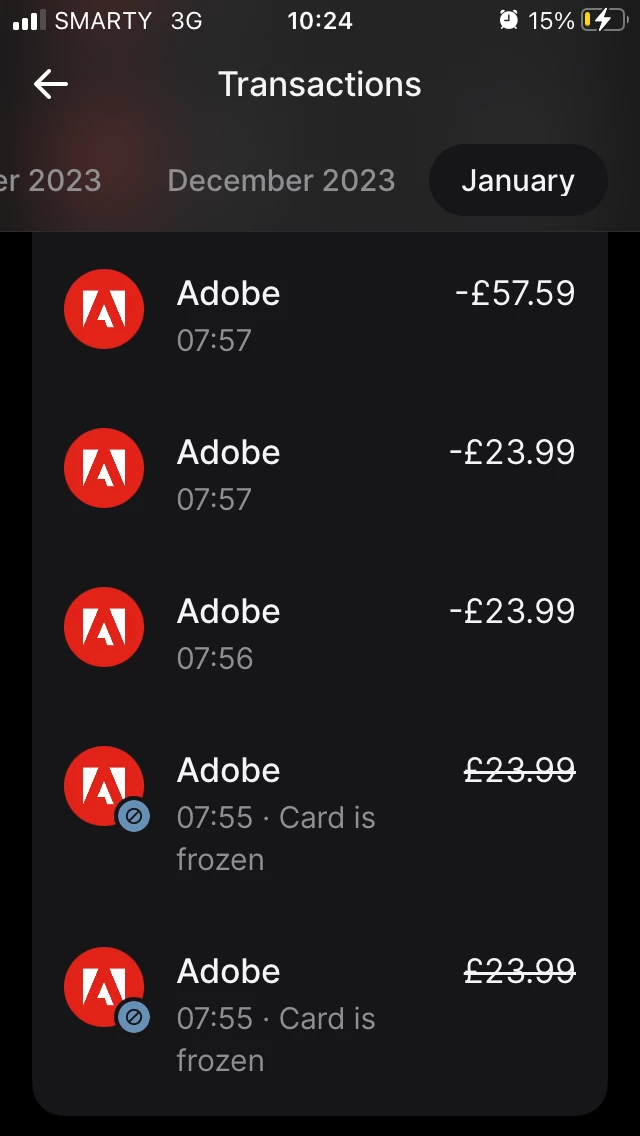This screenshot has width=640, height=1136.
Task: View the £23.99 Adobe payment at 07:57
Action: point(320,474)
